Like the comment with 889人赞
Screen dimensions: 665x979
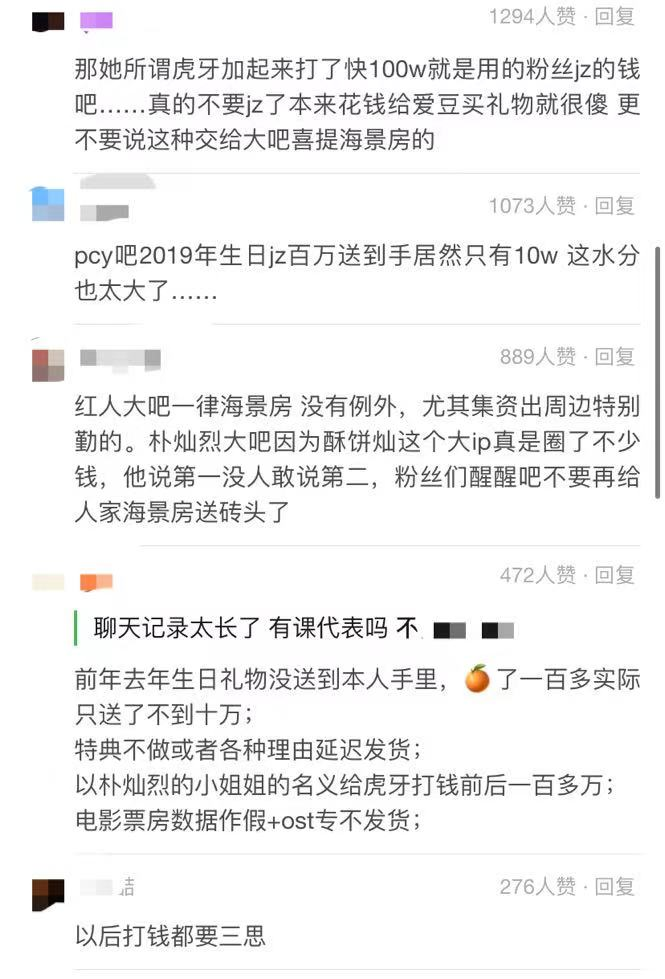(538, 357)
